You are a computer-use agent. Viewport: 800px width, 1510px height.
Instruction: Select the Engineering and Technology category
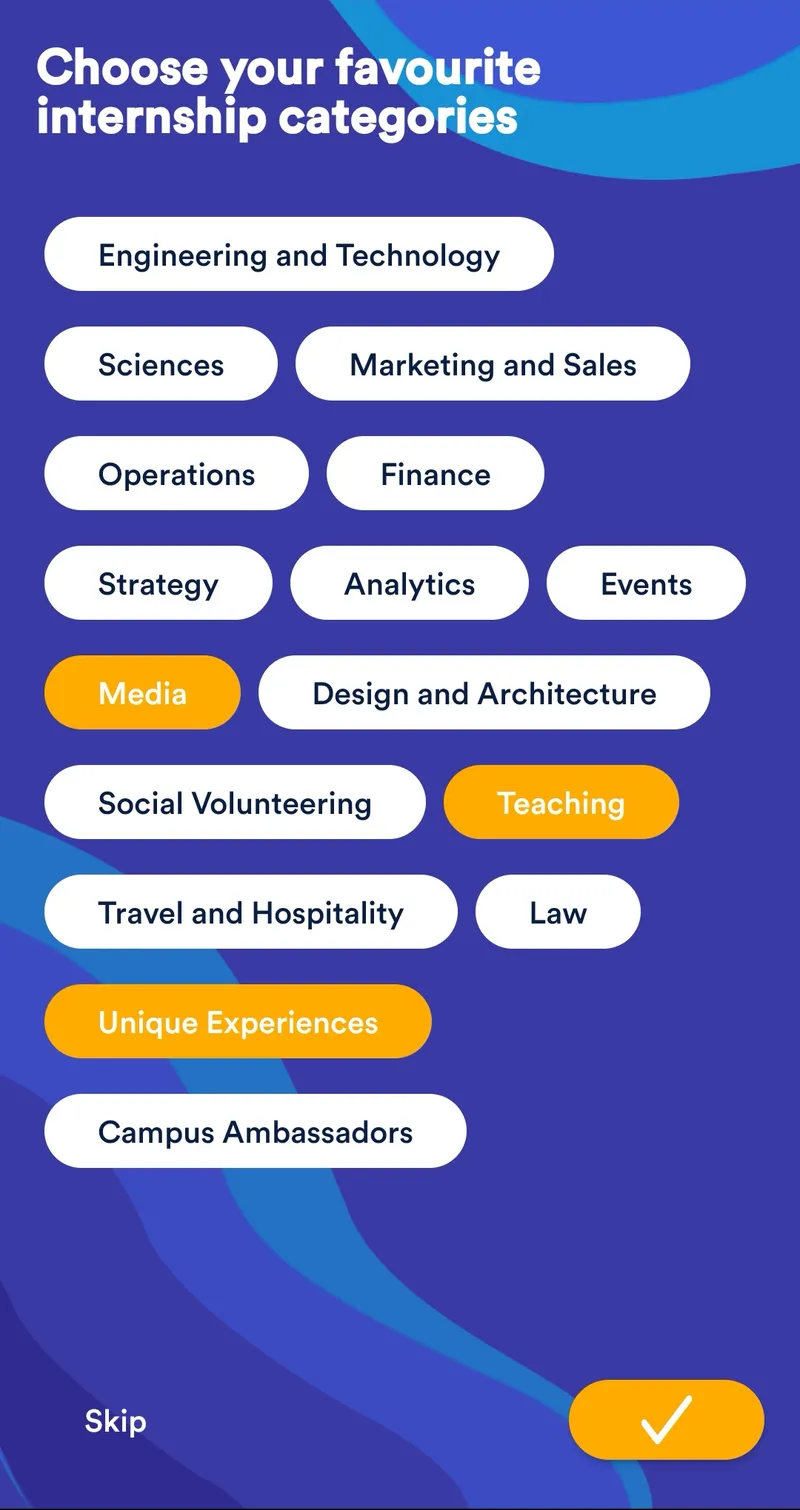298,254
